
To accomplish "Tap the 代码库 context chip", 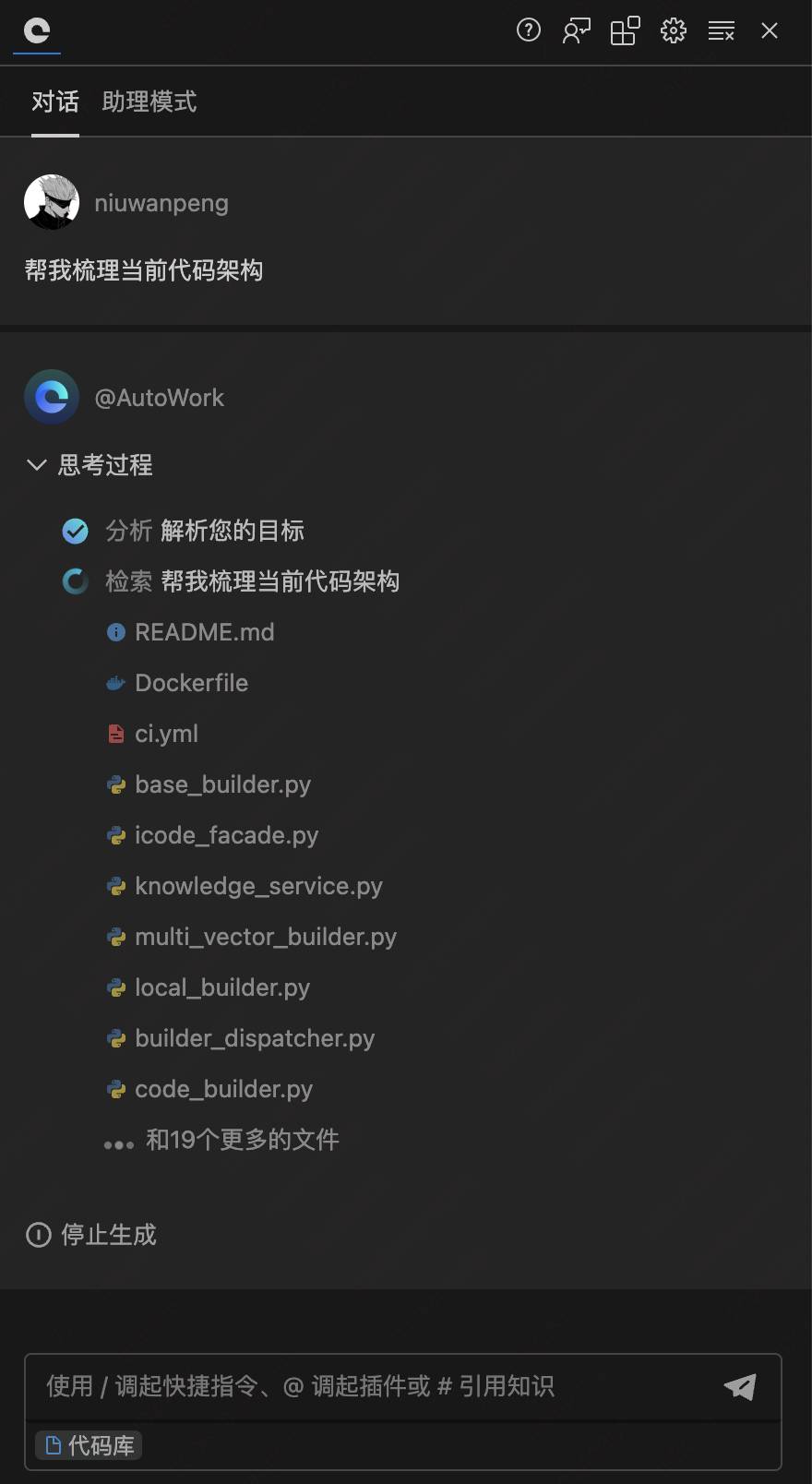I will [x=90, y=1445].
